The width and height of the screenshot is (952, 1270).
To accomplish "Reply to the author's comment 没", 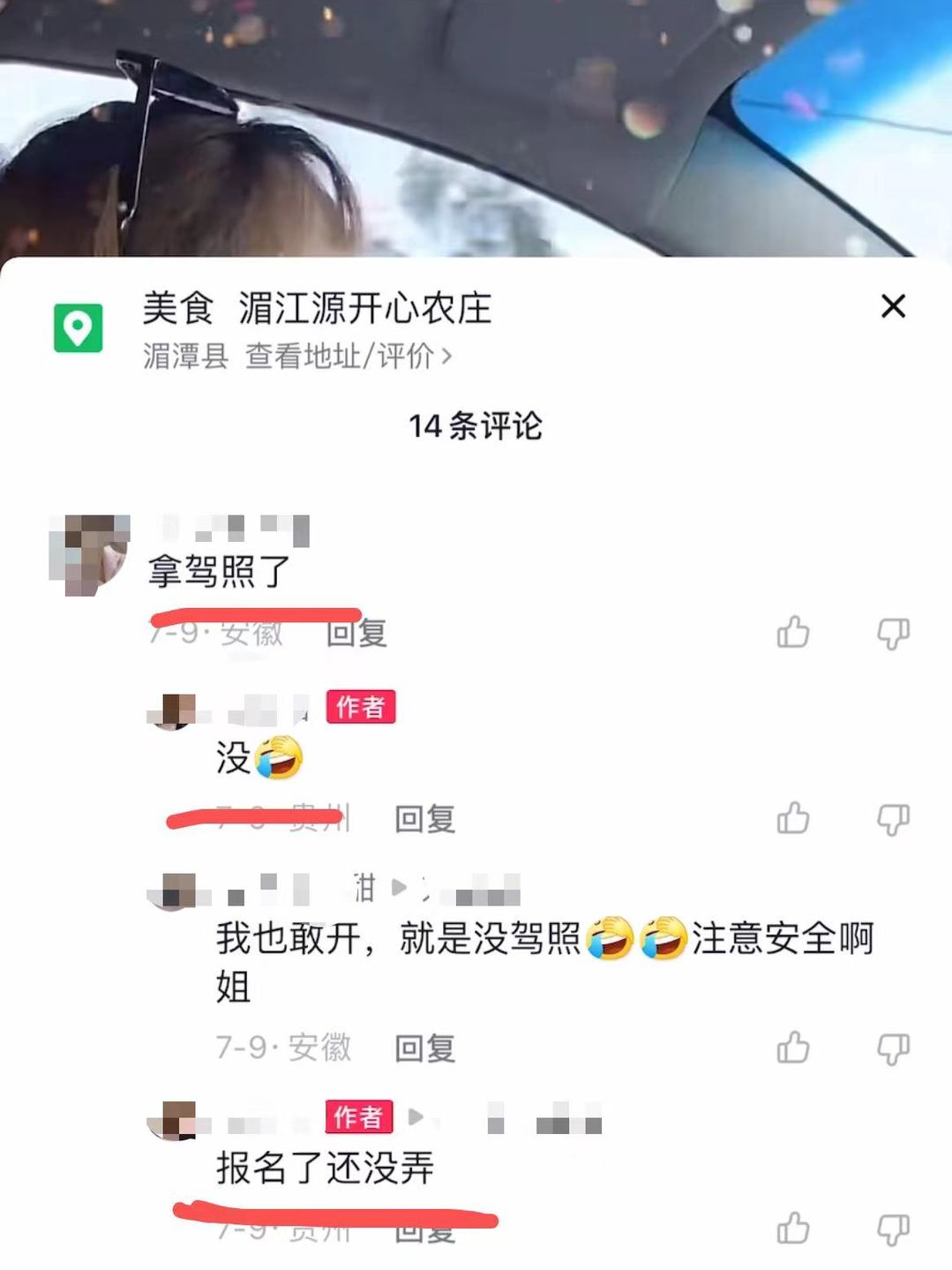I will tap(424, 820).
